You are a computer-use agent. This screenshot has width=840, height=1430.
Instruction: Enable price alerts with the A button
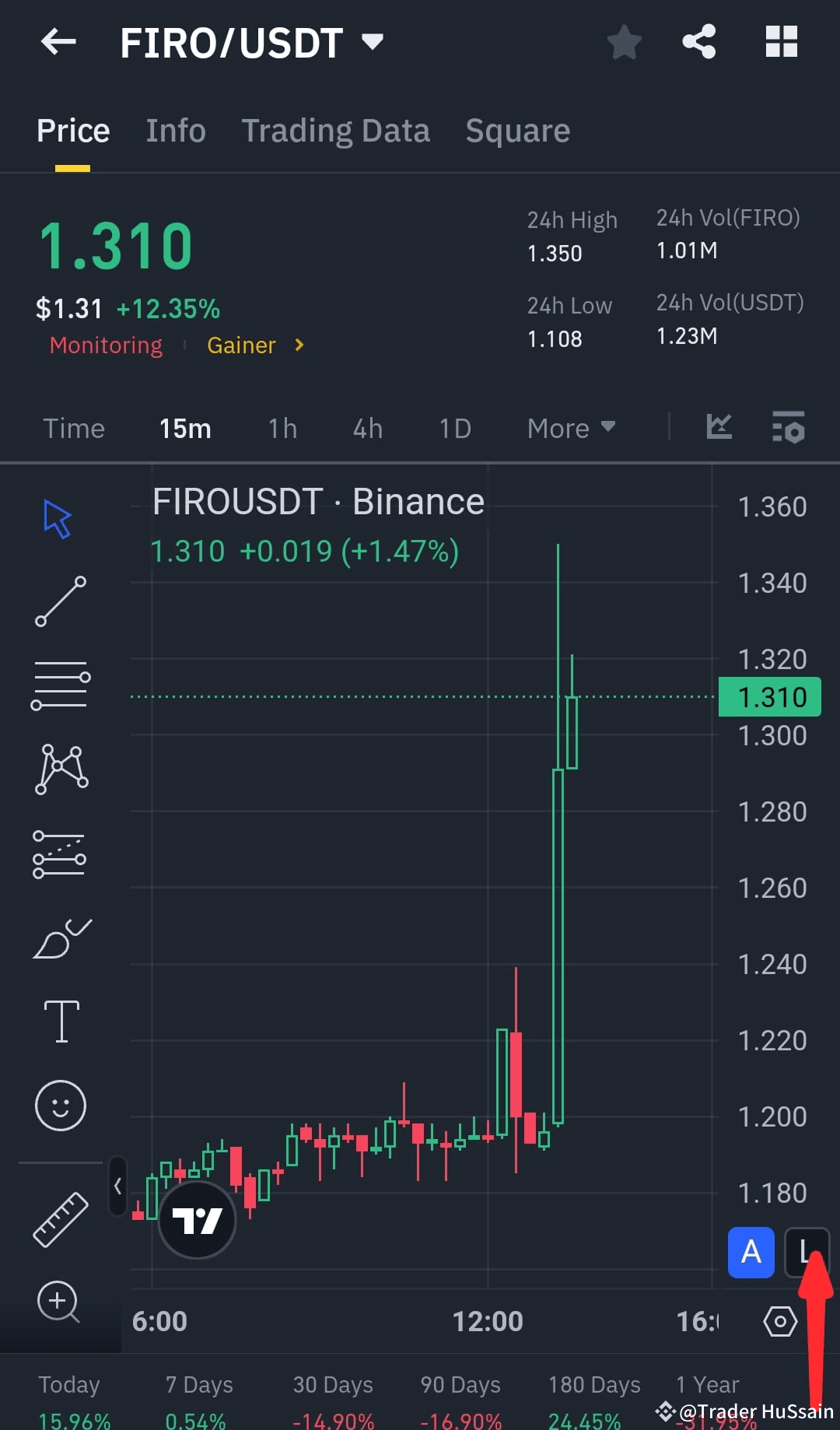coord(750,1253)
